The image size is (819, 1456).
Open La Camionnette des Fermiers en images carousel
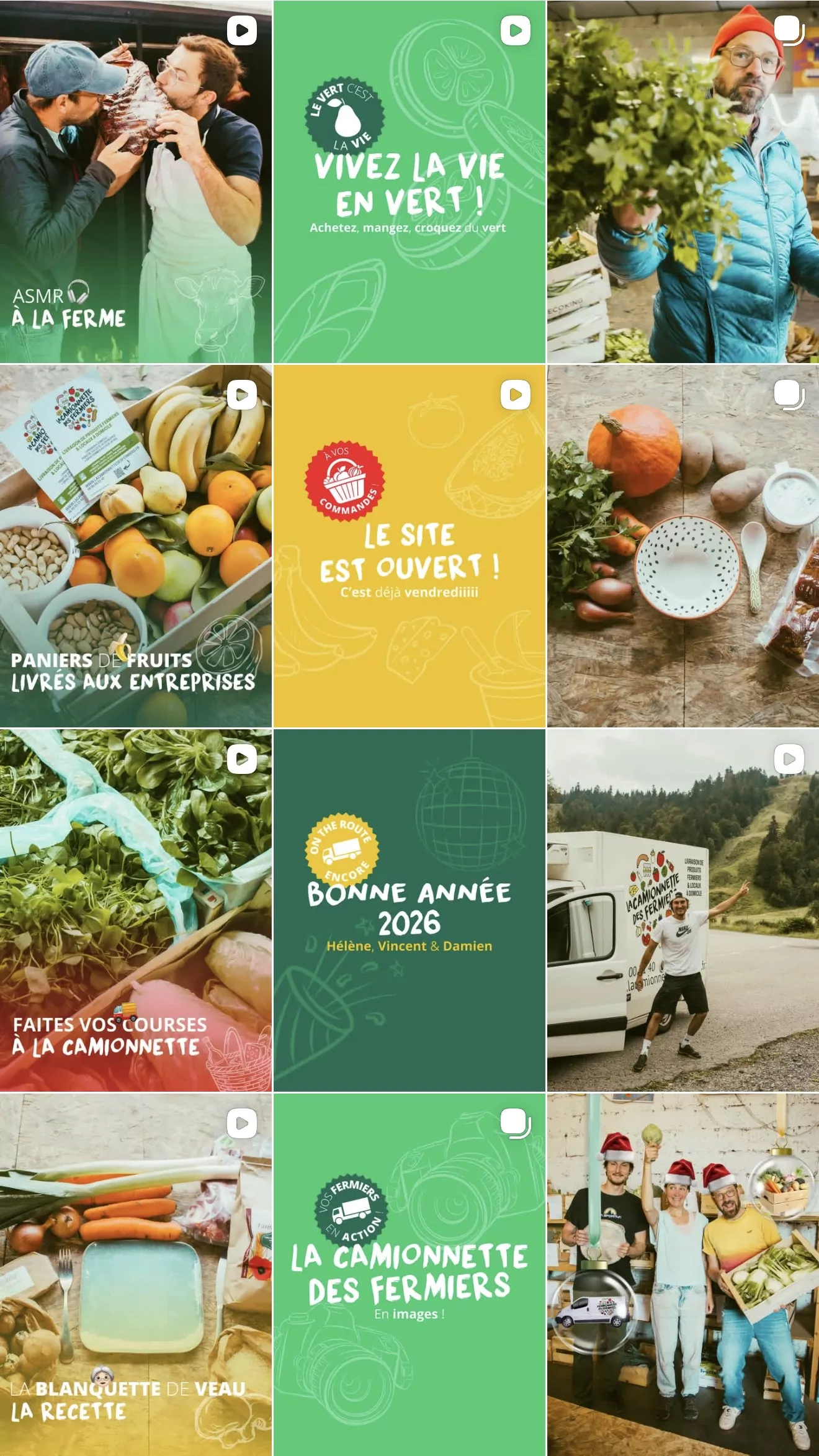pos(409,1275)
